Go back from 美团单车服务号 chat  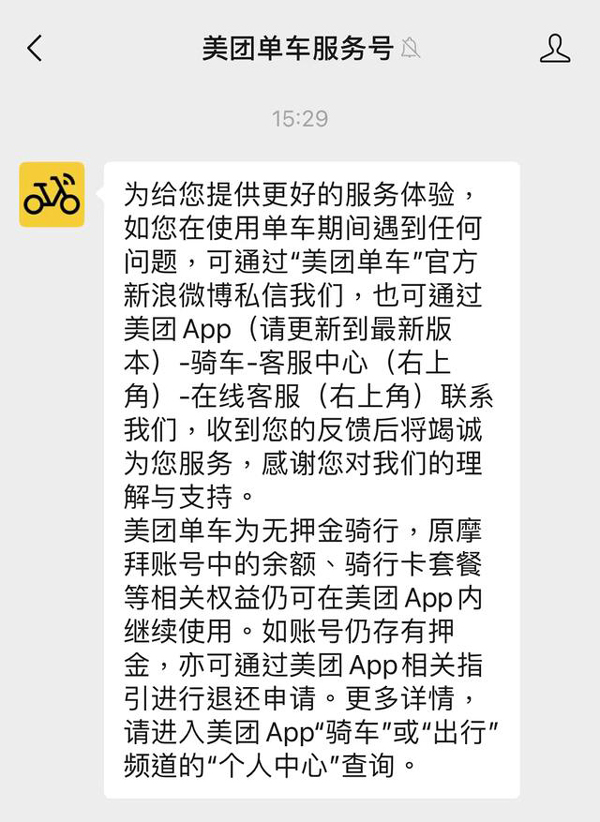click(35, 48)
